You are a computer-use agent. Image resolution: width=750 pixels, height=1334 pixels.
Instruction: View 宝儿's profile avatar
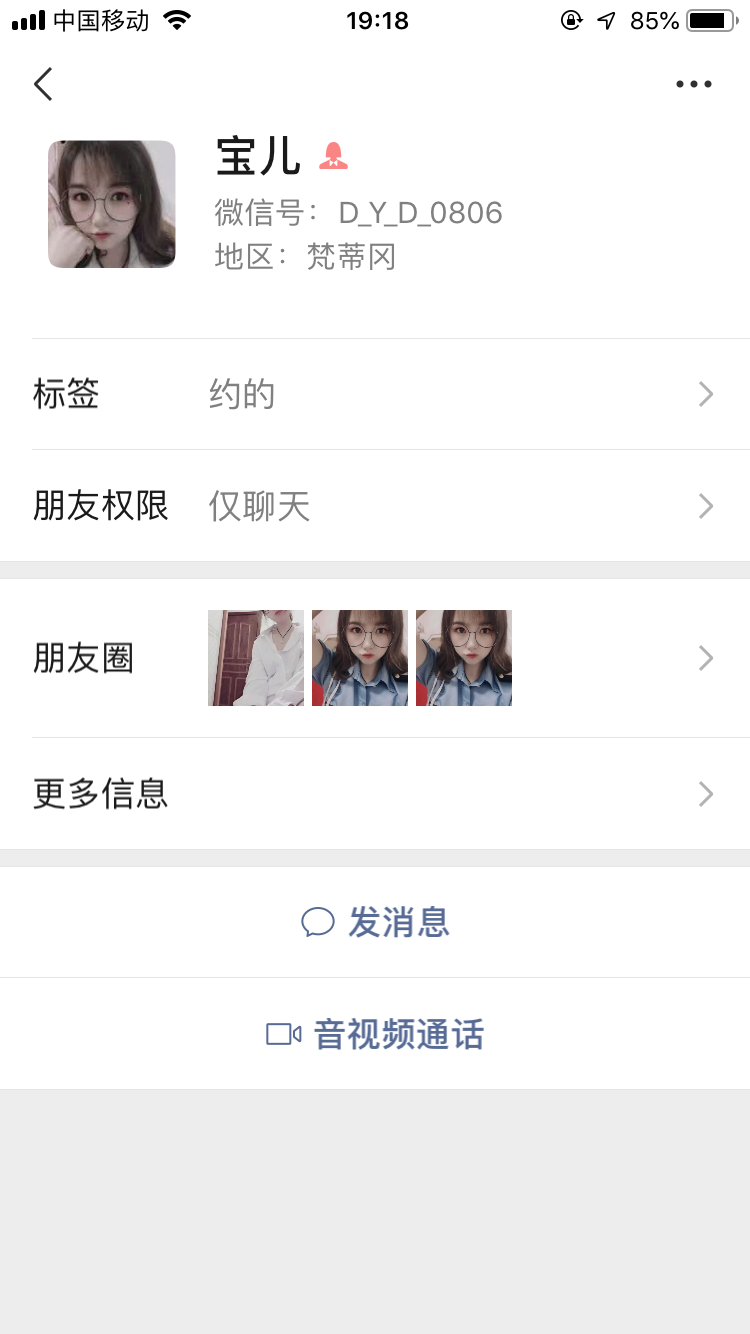coord(112,204)
